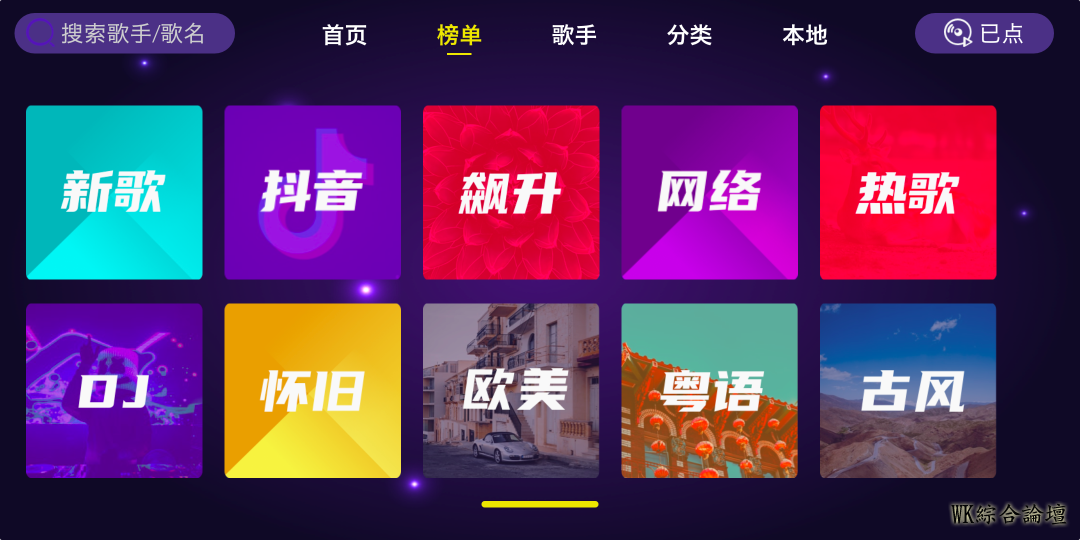This screenshot has height=540, width=1080.
Task: Open the 古风 chart tile
Action: (908, 390)
